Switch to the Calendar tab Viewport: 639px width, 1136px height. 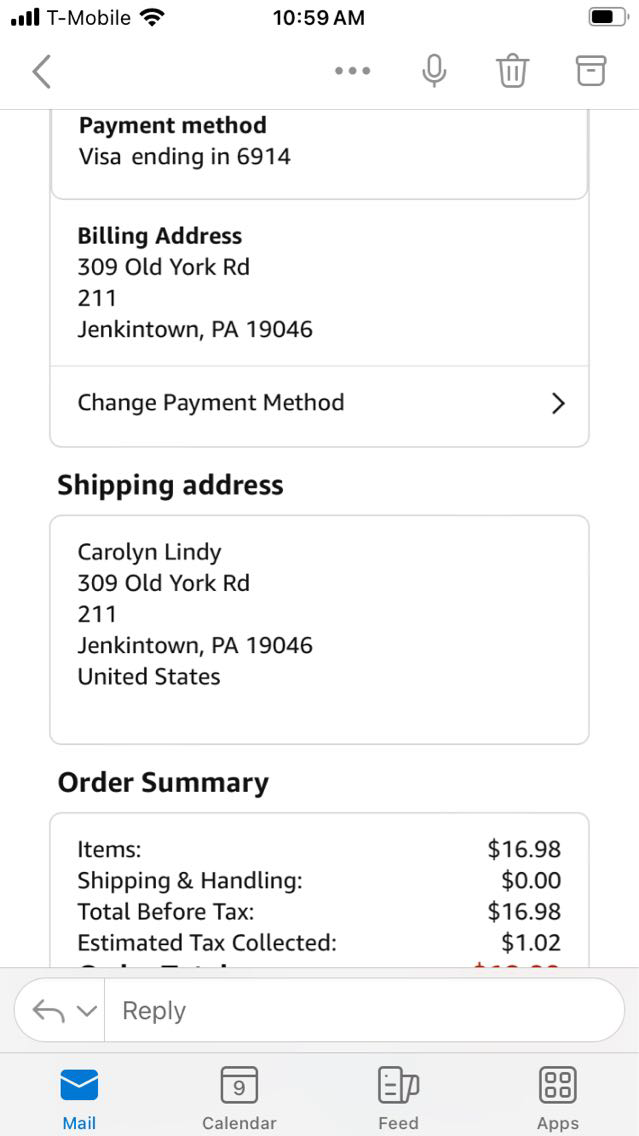pos(239,1096)
